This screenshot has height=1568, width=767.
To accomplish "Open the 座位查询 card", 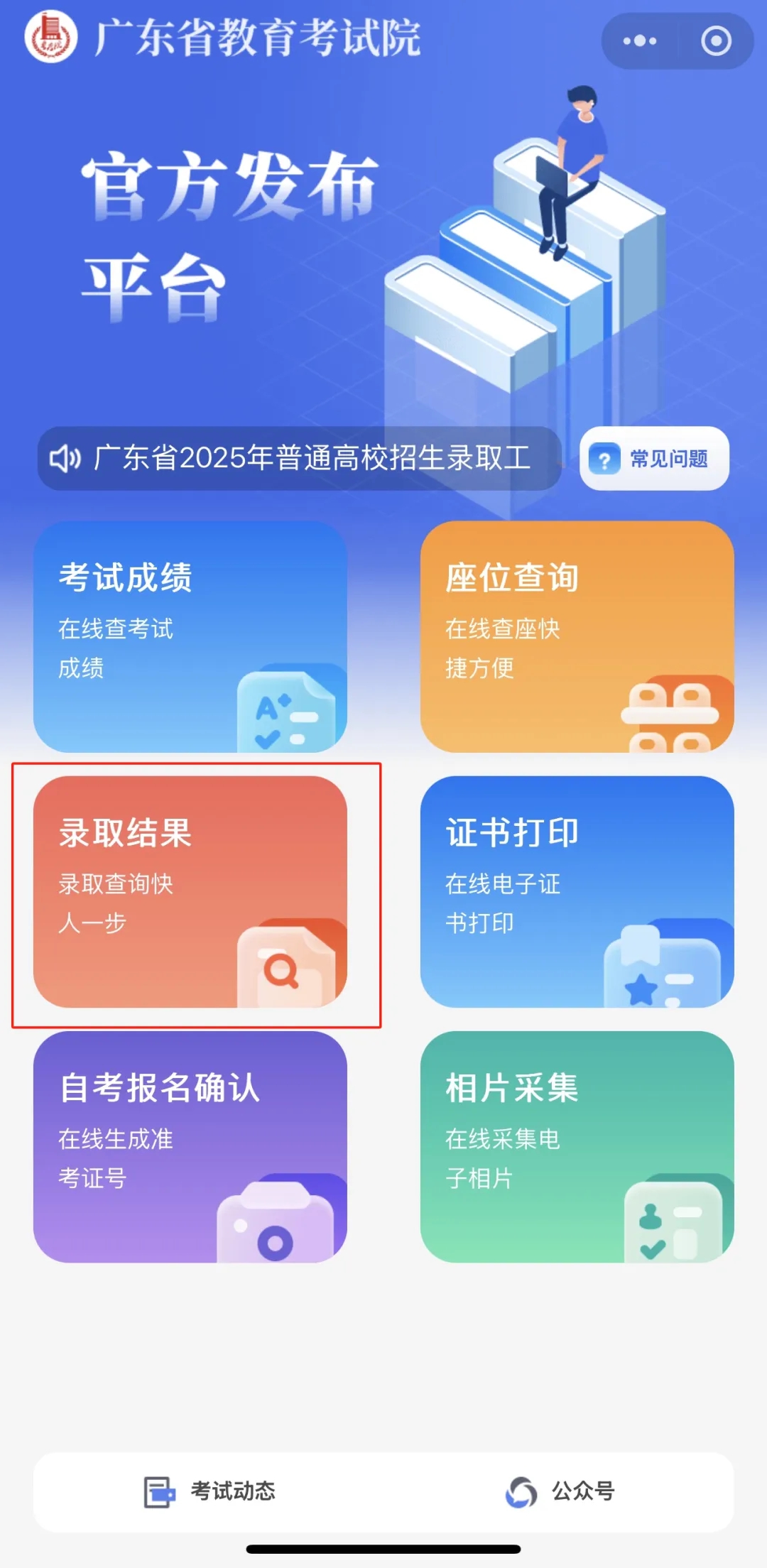I will [x=577, y=636].
